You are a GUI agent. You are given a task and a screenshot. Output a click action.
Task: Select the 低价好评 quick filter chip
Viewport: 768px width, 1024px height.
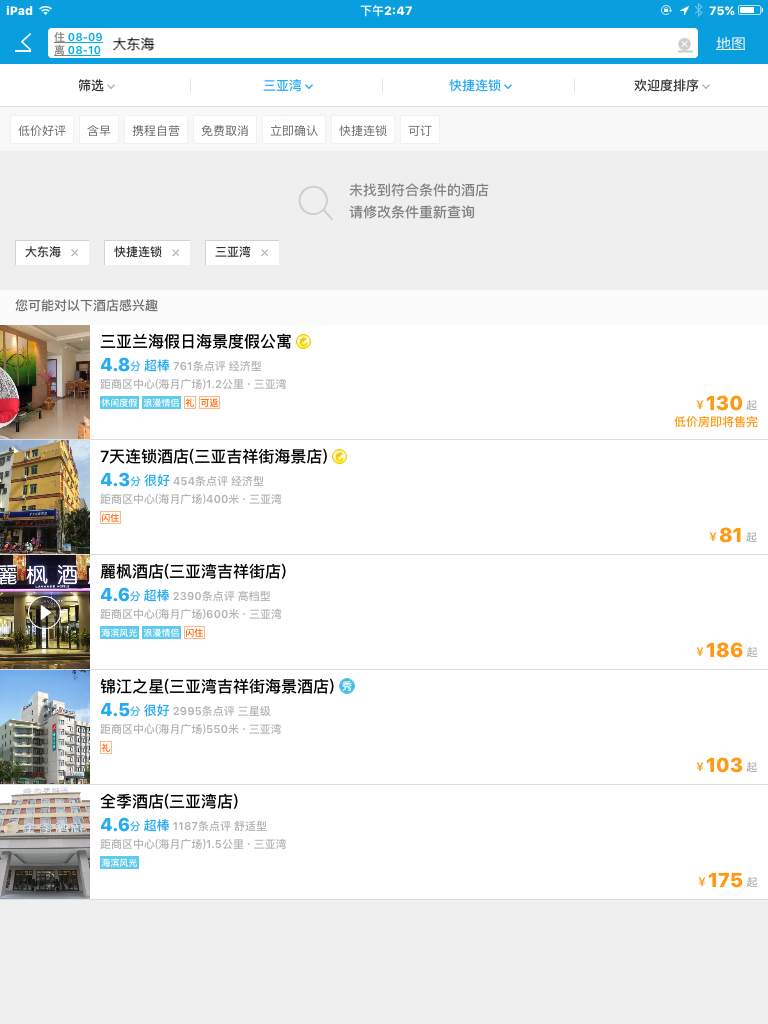(41, 130)
